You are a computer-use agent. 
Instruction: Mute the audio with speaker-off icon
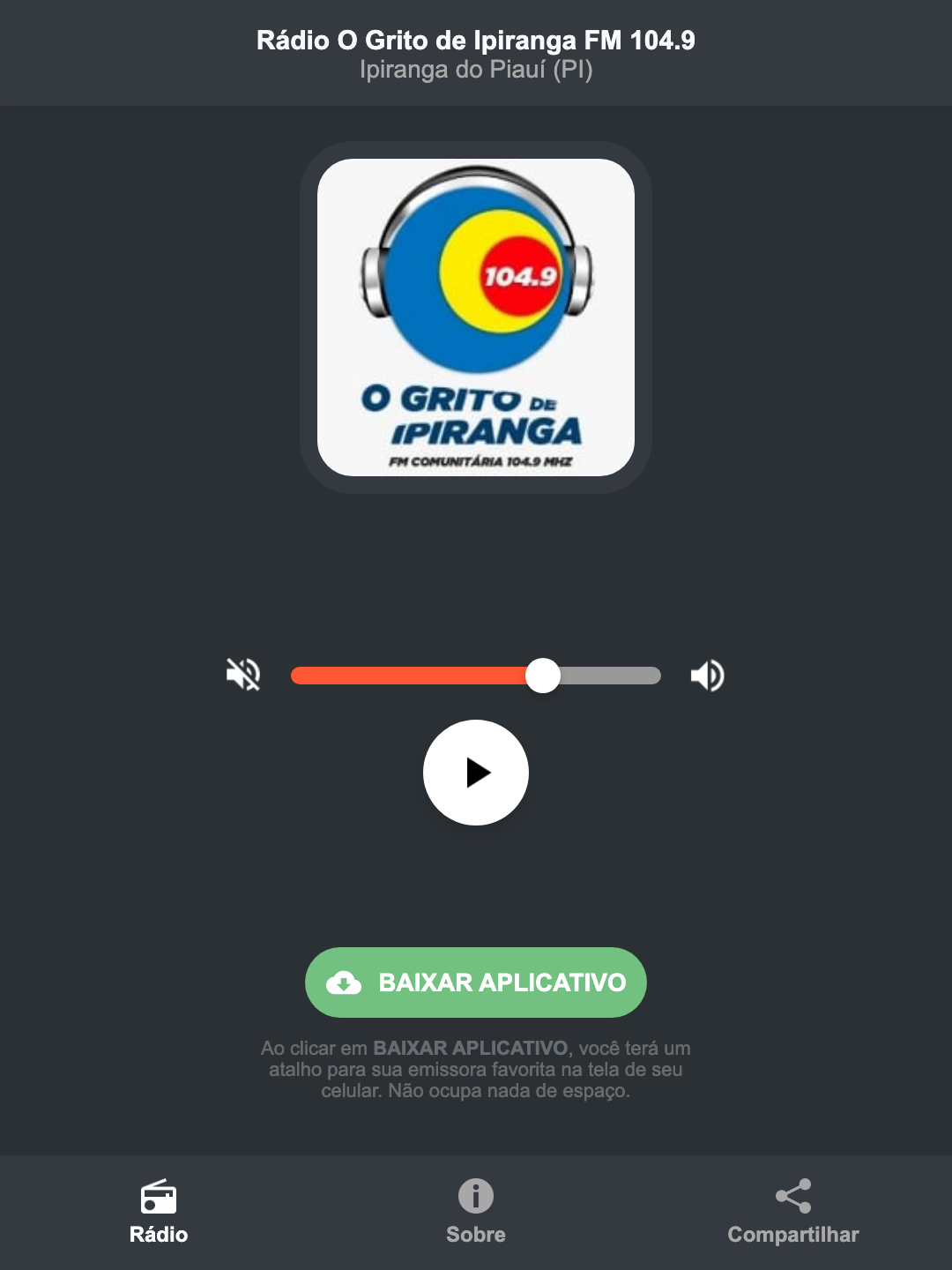point(243,675)
